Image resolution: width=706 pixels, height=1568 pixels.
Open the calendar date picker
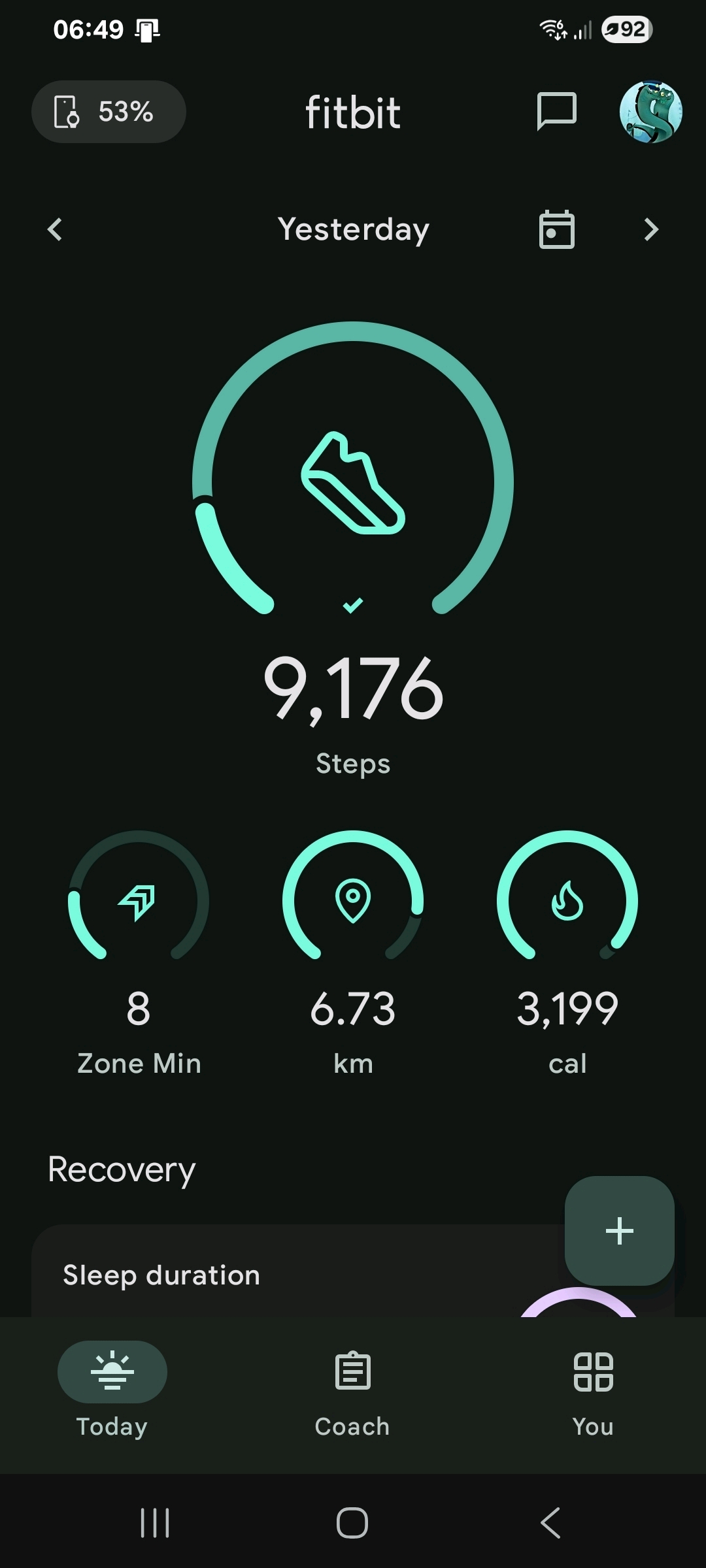(556, 229)
